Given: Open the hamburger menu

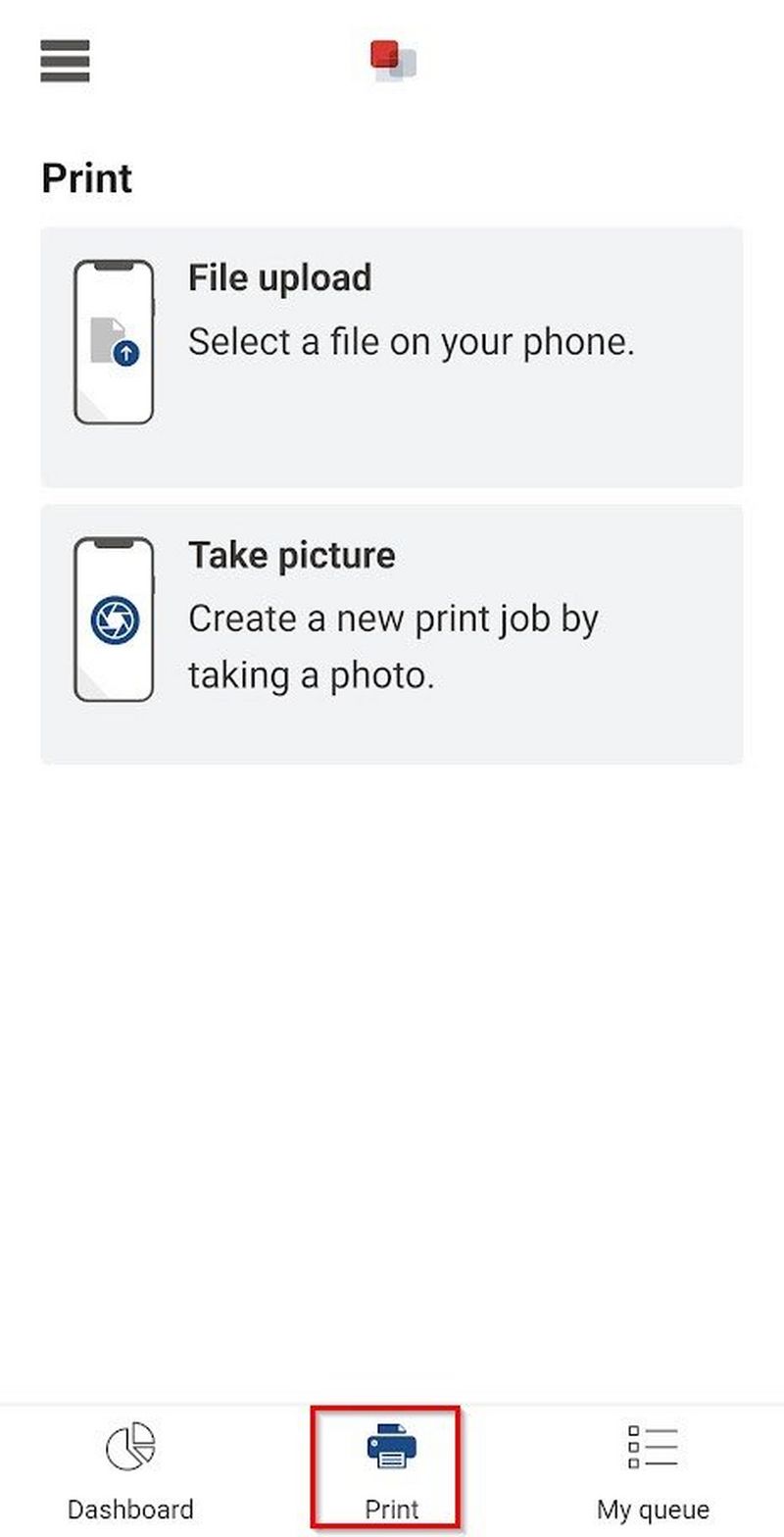Looking at the screenshot, I should coord(65,61).
